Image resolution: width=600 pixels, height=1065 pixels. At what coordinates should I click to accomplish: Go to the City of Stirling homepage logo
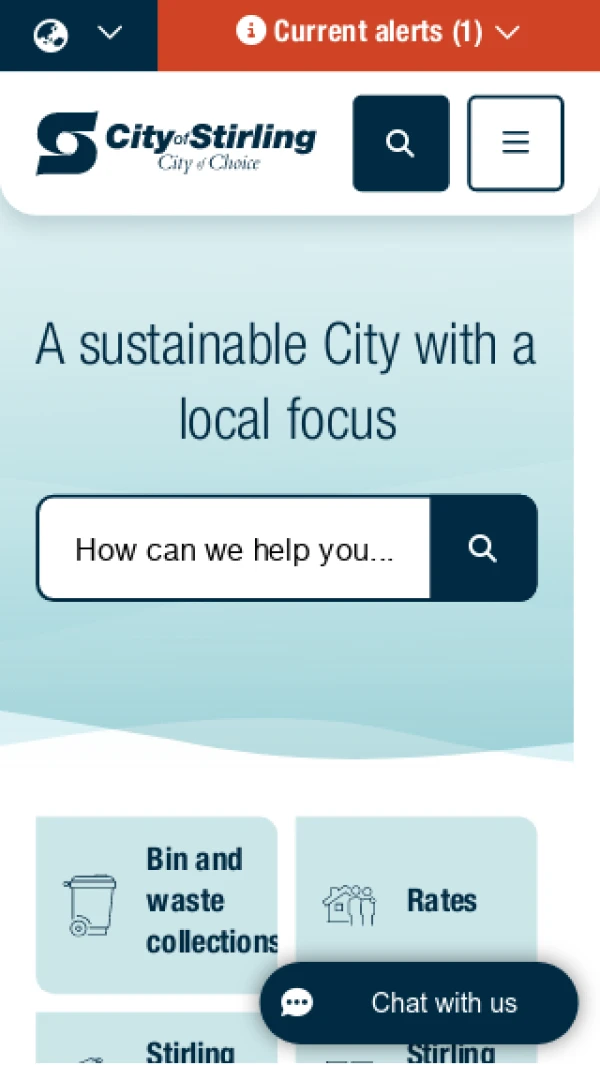[176, 143]
